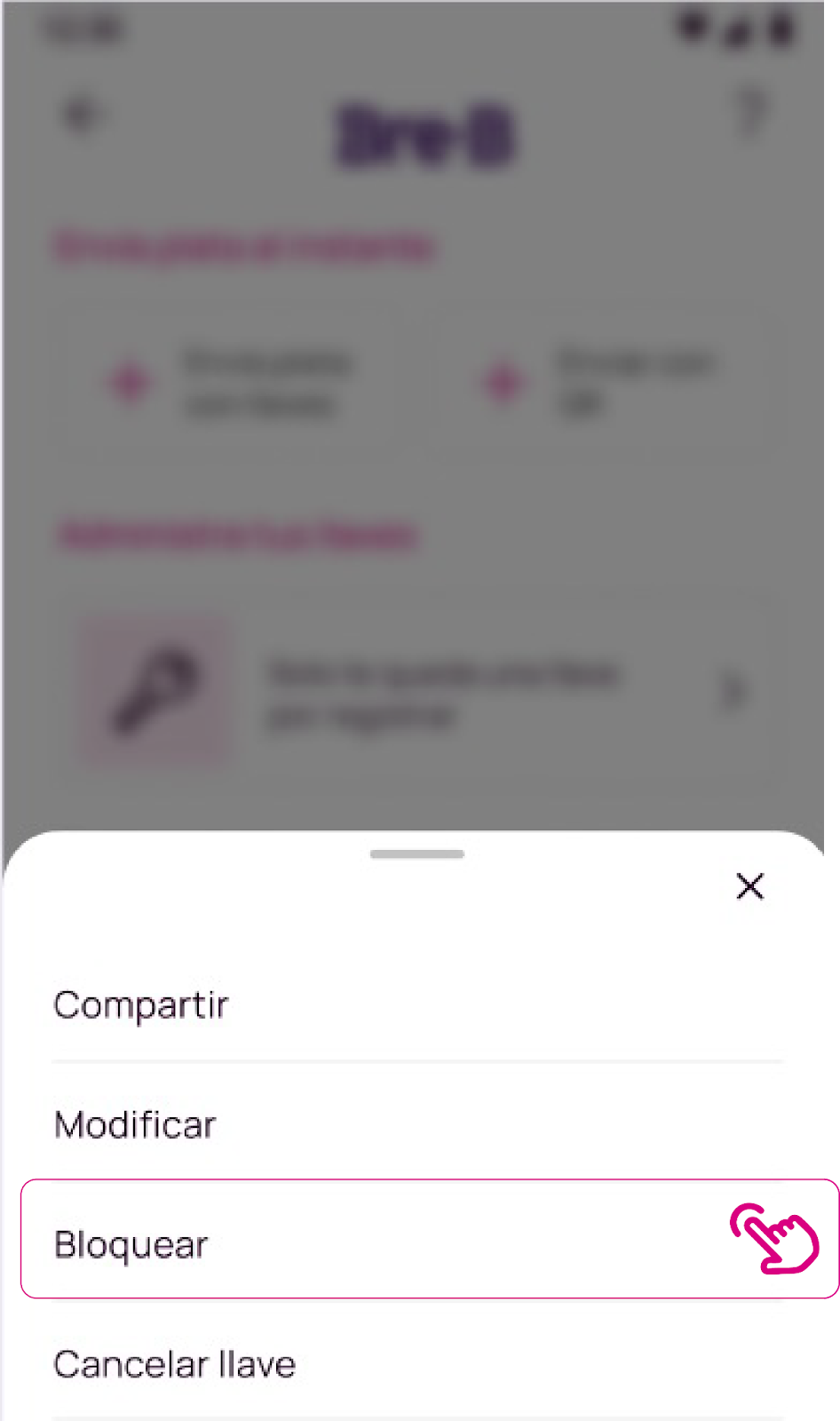
Task: Click the sparkle icon on the left send card
Action: pyautogui.click(x=130, y=384)
